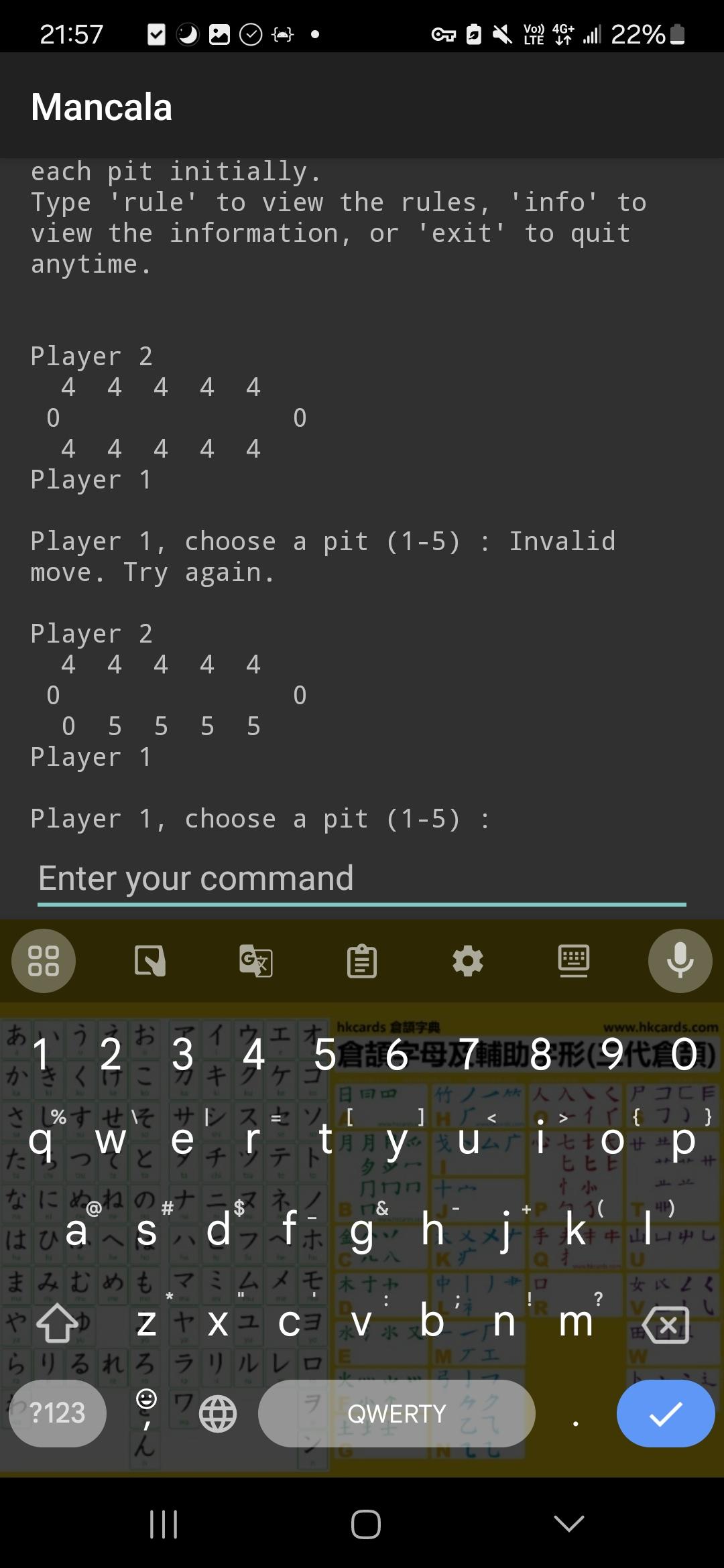Start voice input with the microphone

pyautogui.click(x=680, y=961)
